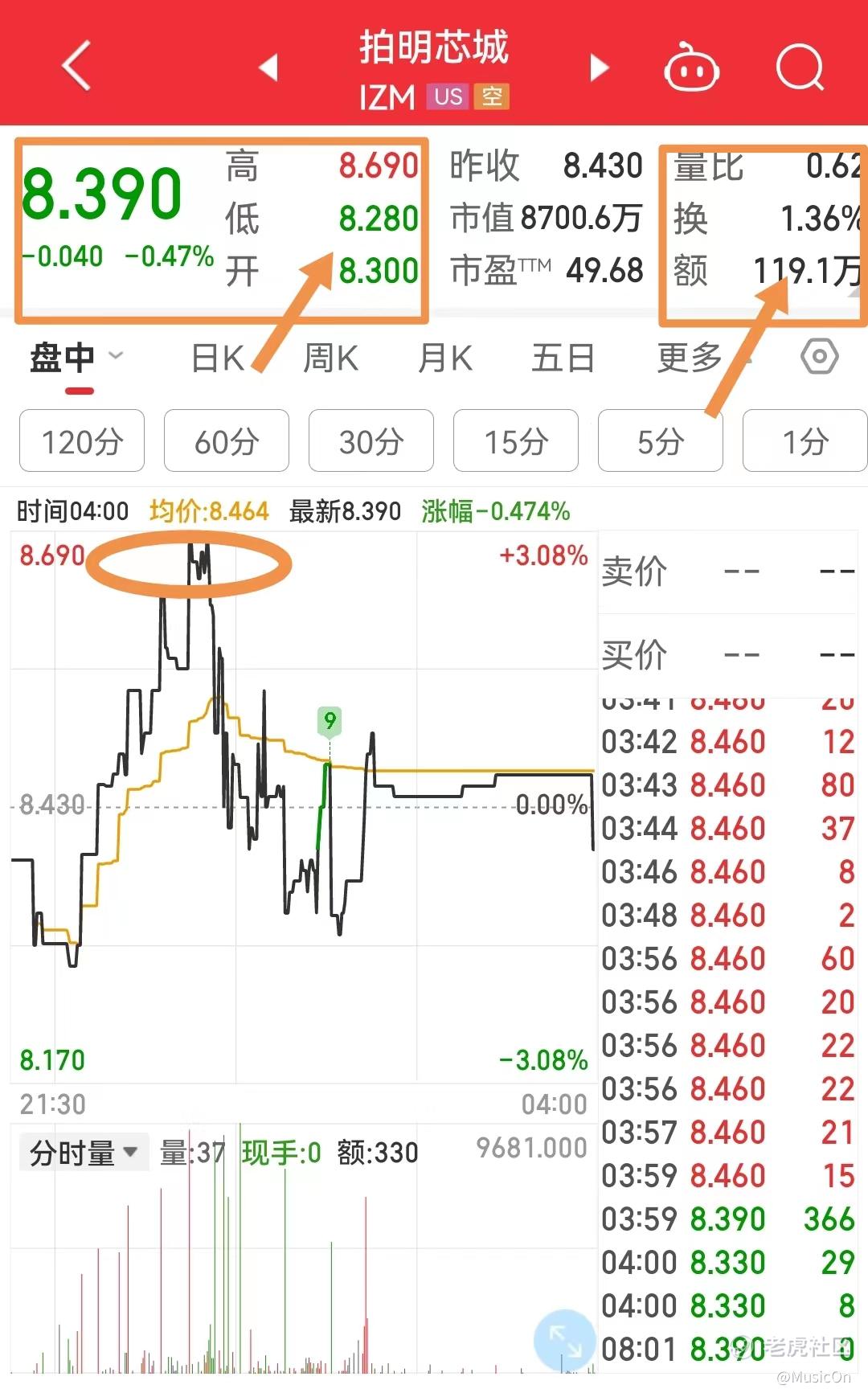
Task: Switch to the 周K chart
Action: (x=330, y=358)
